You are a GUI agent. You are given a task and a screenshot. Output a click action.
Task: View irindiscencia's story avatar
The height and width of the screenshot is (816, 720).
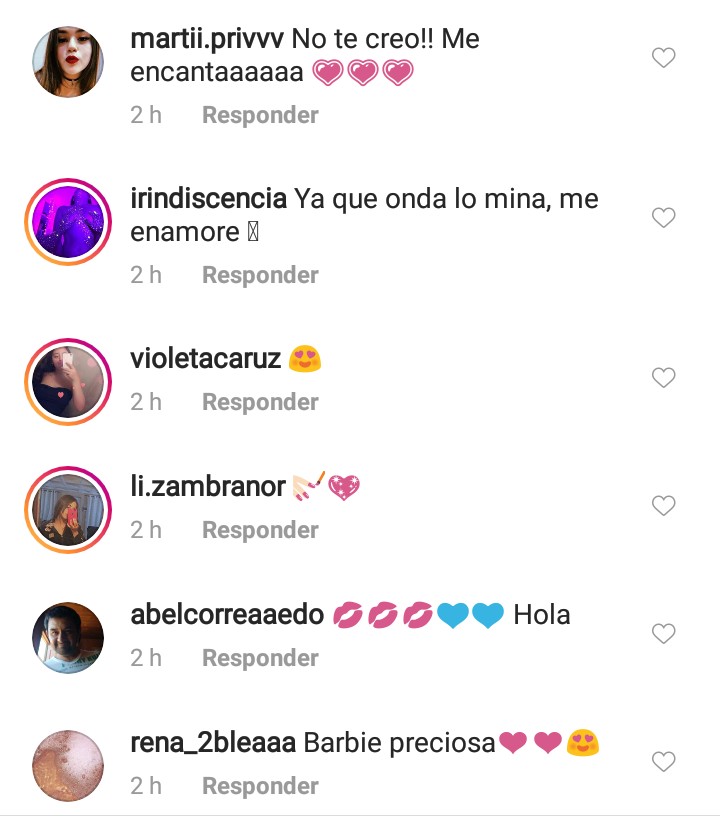click(69, 222)
